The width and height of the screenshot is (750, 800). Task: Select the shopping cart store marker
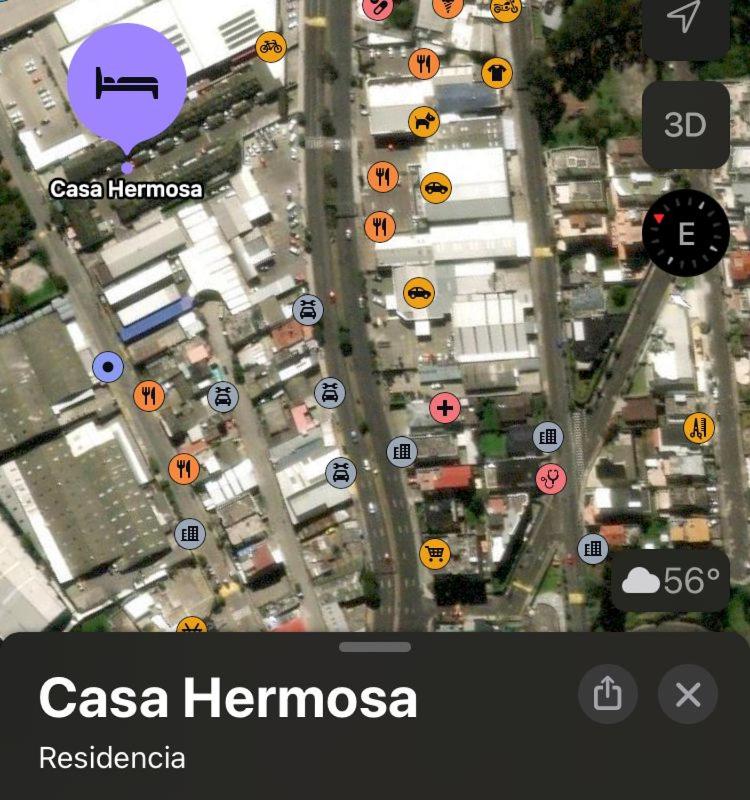434,553
